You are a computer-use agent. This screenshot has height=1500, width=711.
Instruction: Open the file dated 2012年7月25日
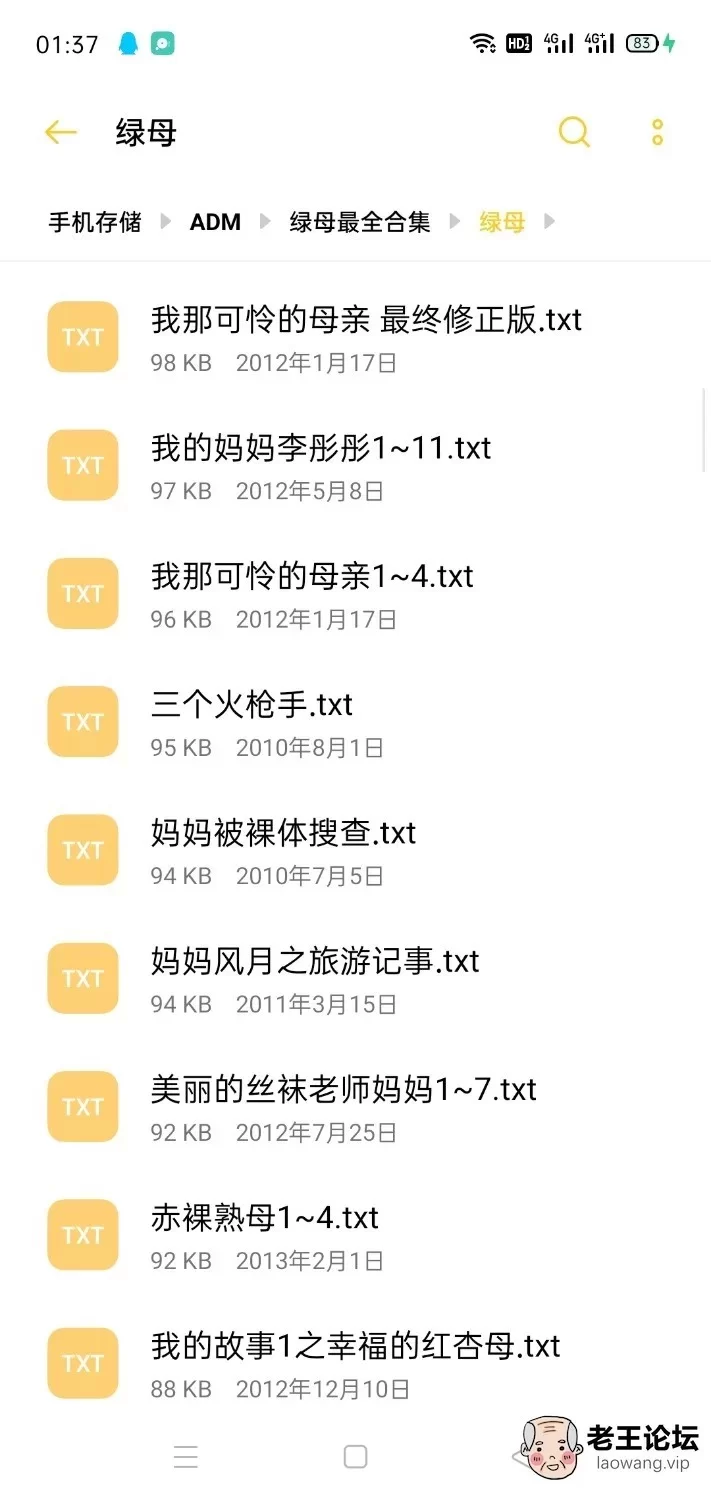pos(343,1106)
